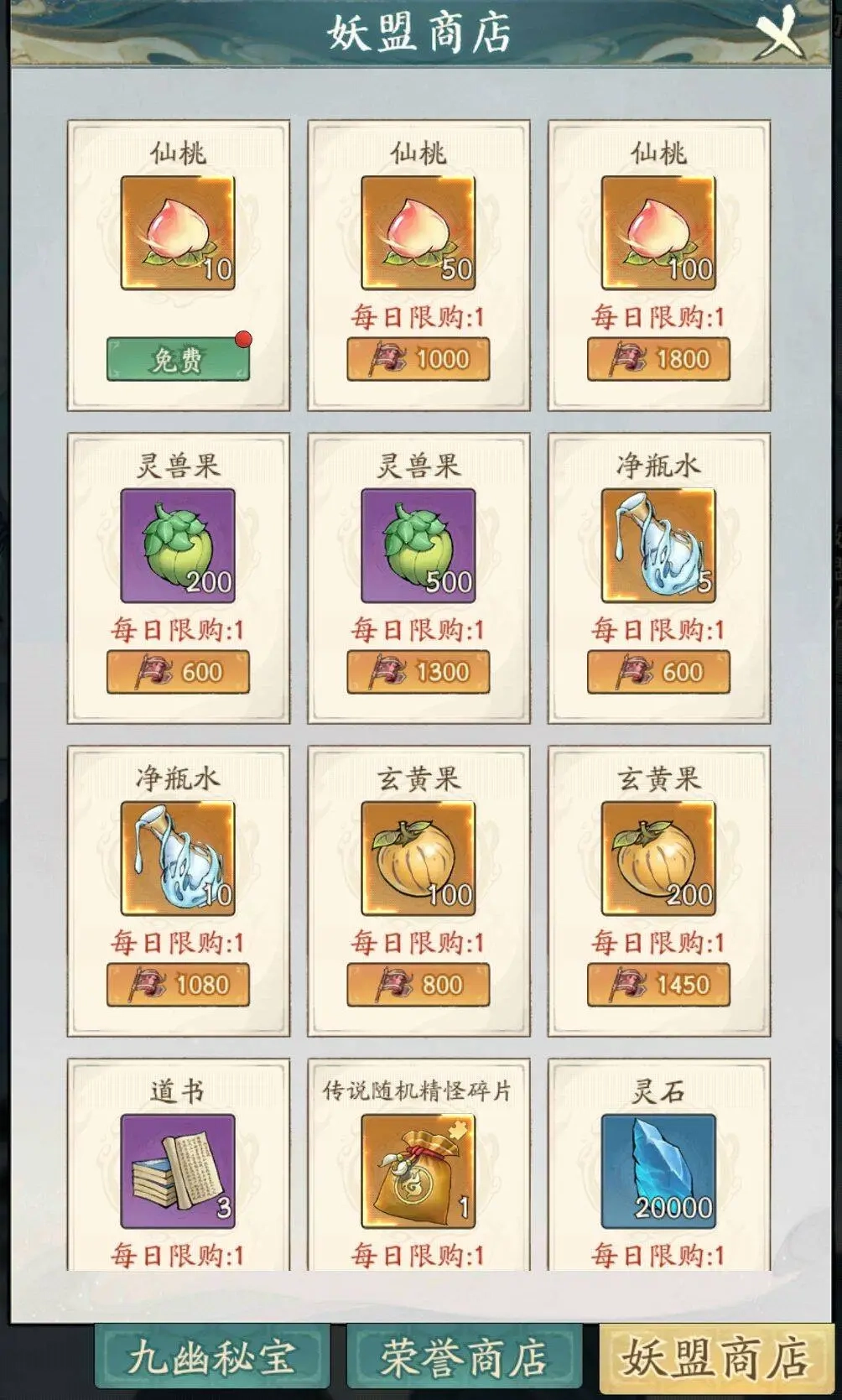Image resolution: width=842 pixels, height=1400 pixels.
Task: View details of the 500 灵兽果 icon
Action: [418, 546]
